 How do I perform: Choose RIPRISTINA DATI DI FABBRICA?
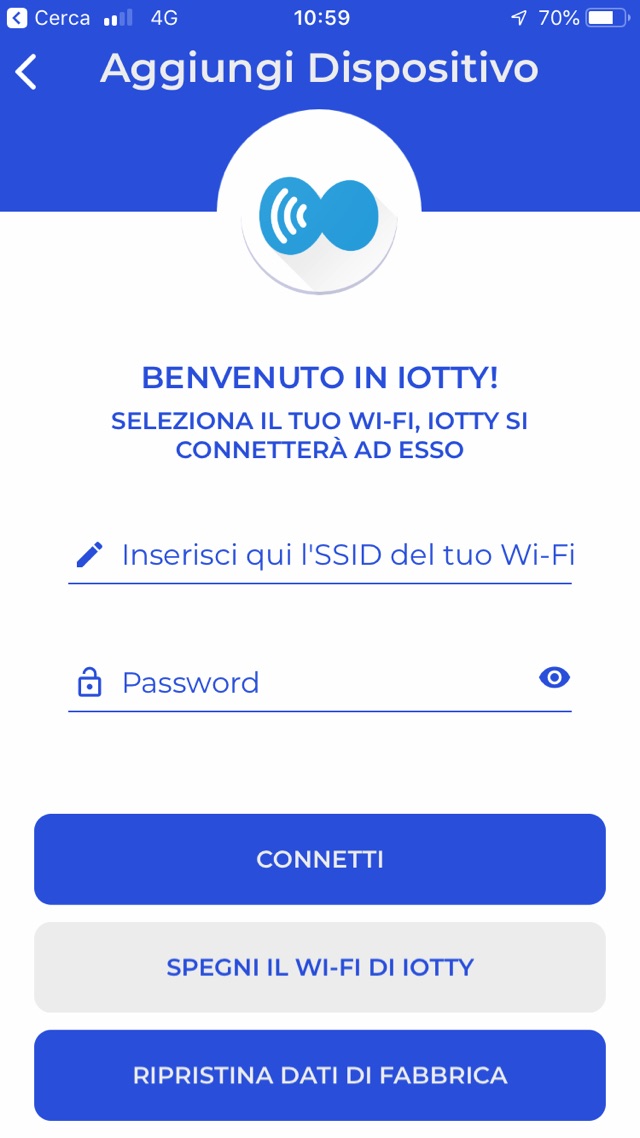[x=320, y=1075]
